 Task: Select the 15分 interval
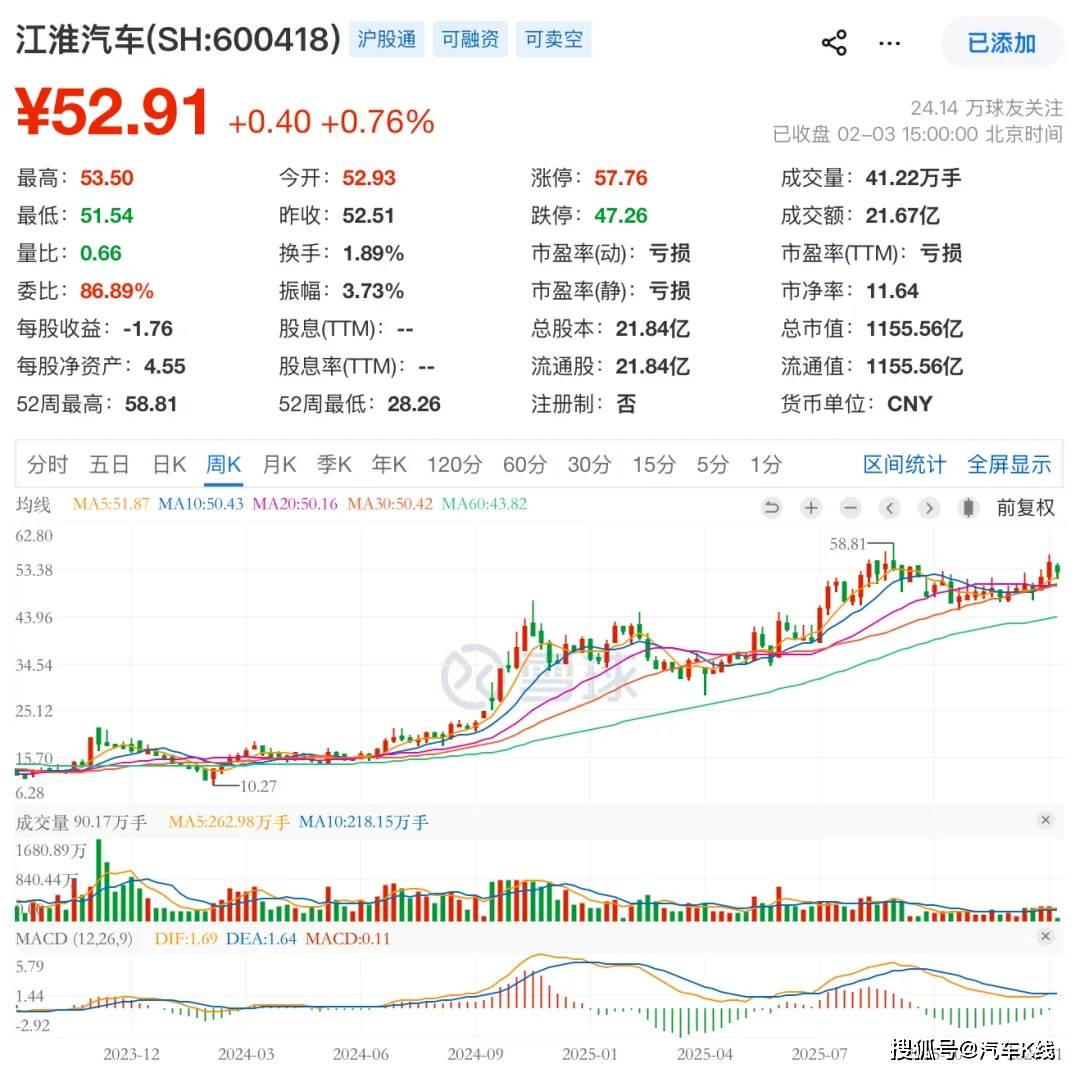653,464
